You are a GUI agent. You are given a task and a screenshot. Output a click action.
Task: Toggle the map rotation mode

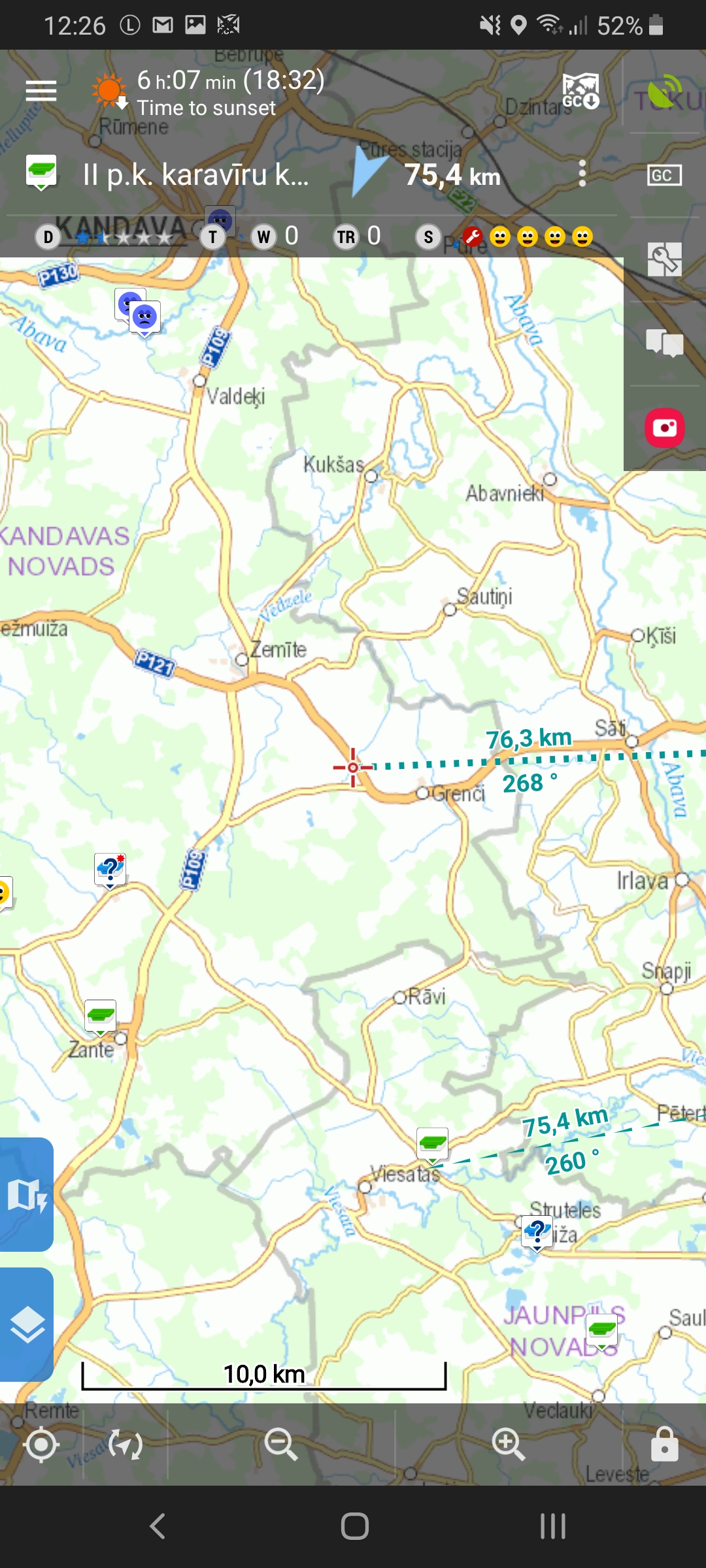126,1444
